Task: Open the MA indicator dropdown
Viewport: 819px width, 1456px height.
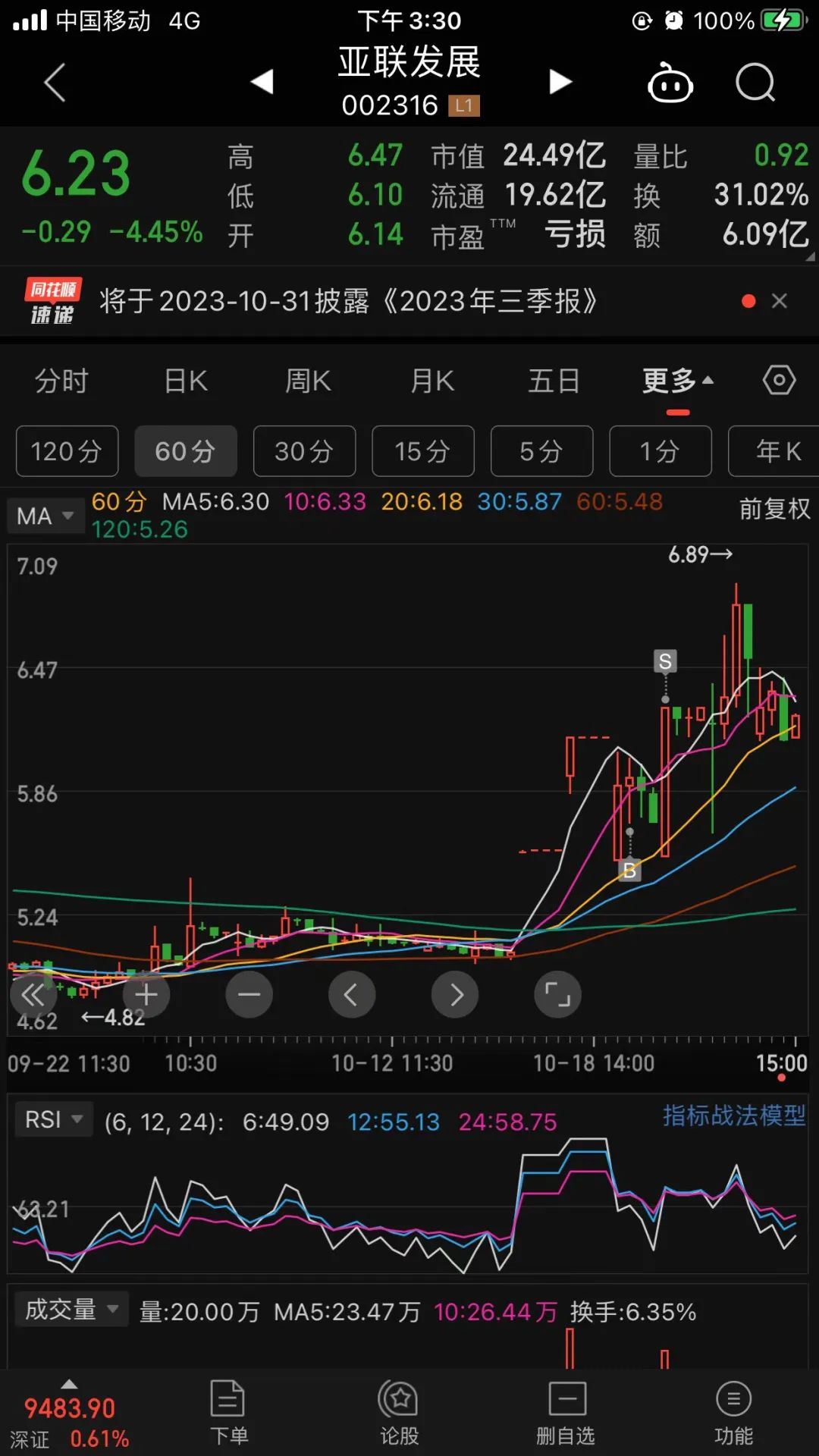Action: 45,516
